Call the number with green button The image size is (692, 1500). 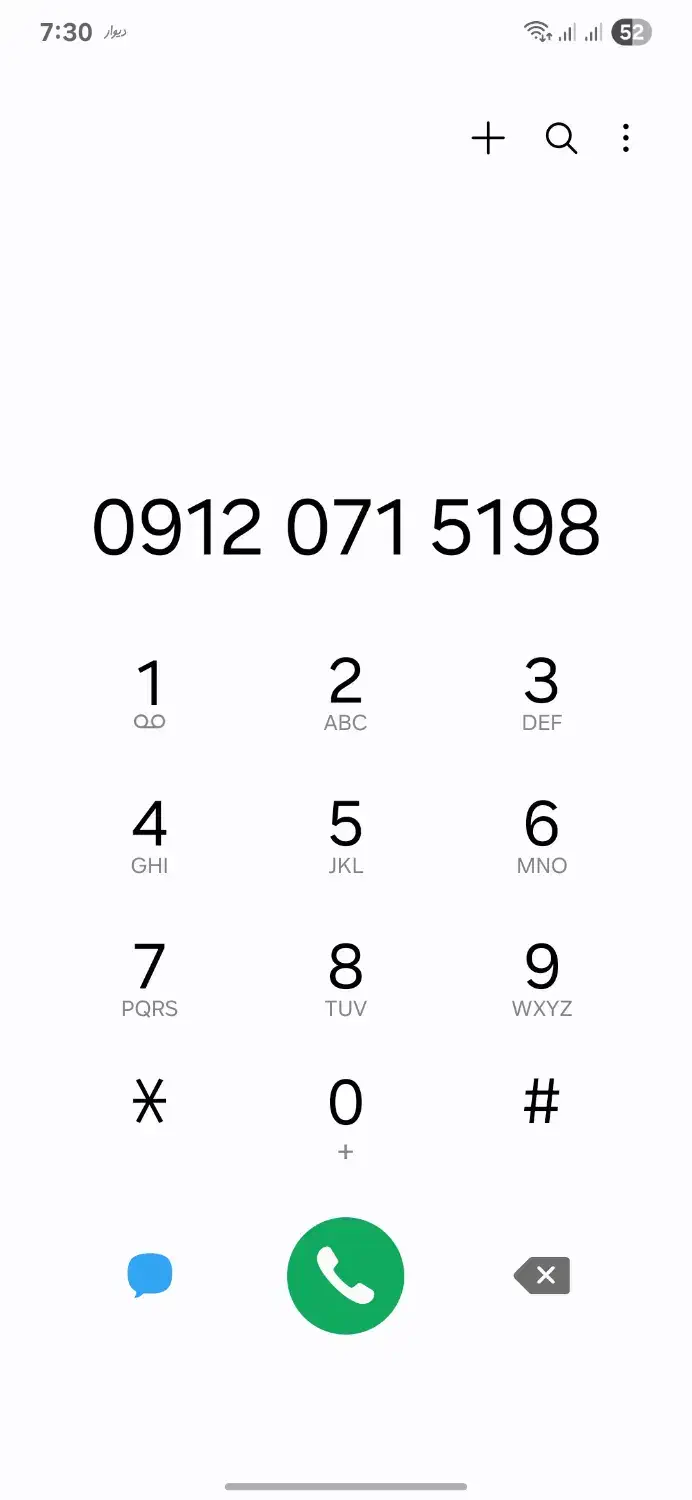pos(346,1276)
